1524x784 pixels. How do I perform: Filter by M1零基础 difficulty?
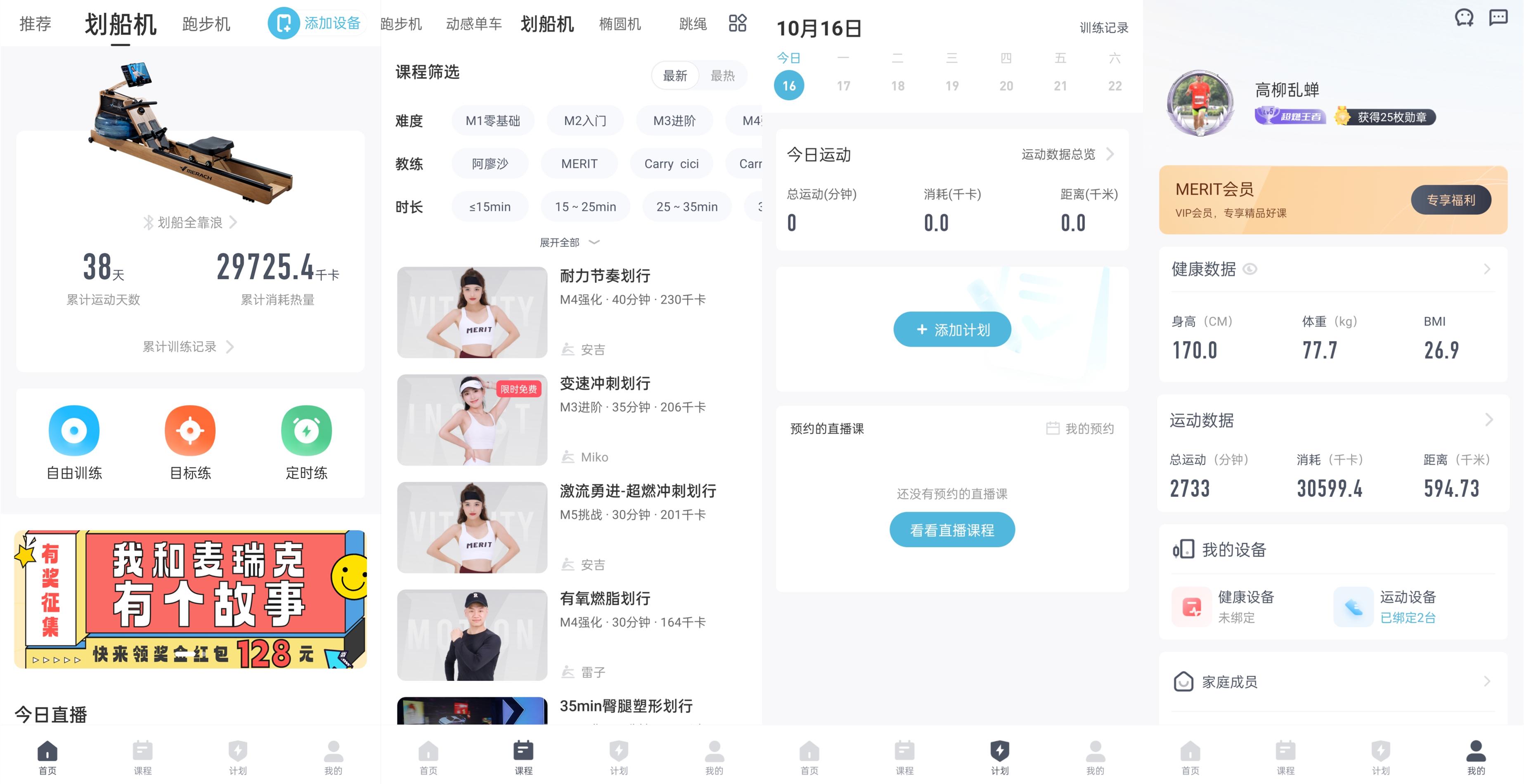point(492,120)
